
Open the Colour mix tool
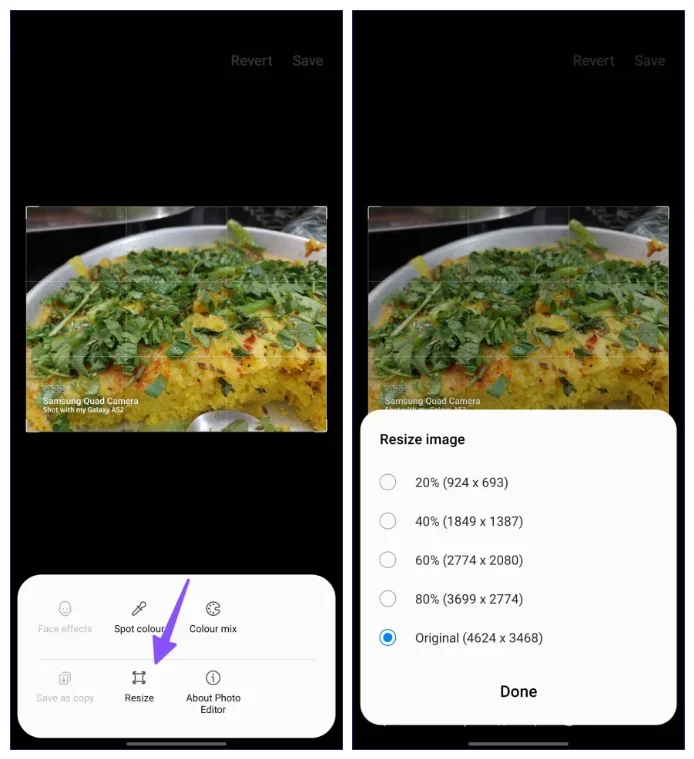pos(213,616)
